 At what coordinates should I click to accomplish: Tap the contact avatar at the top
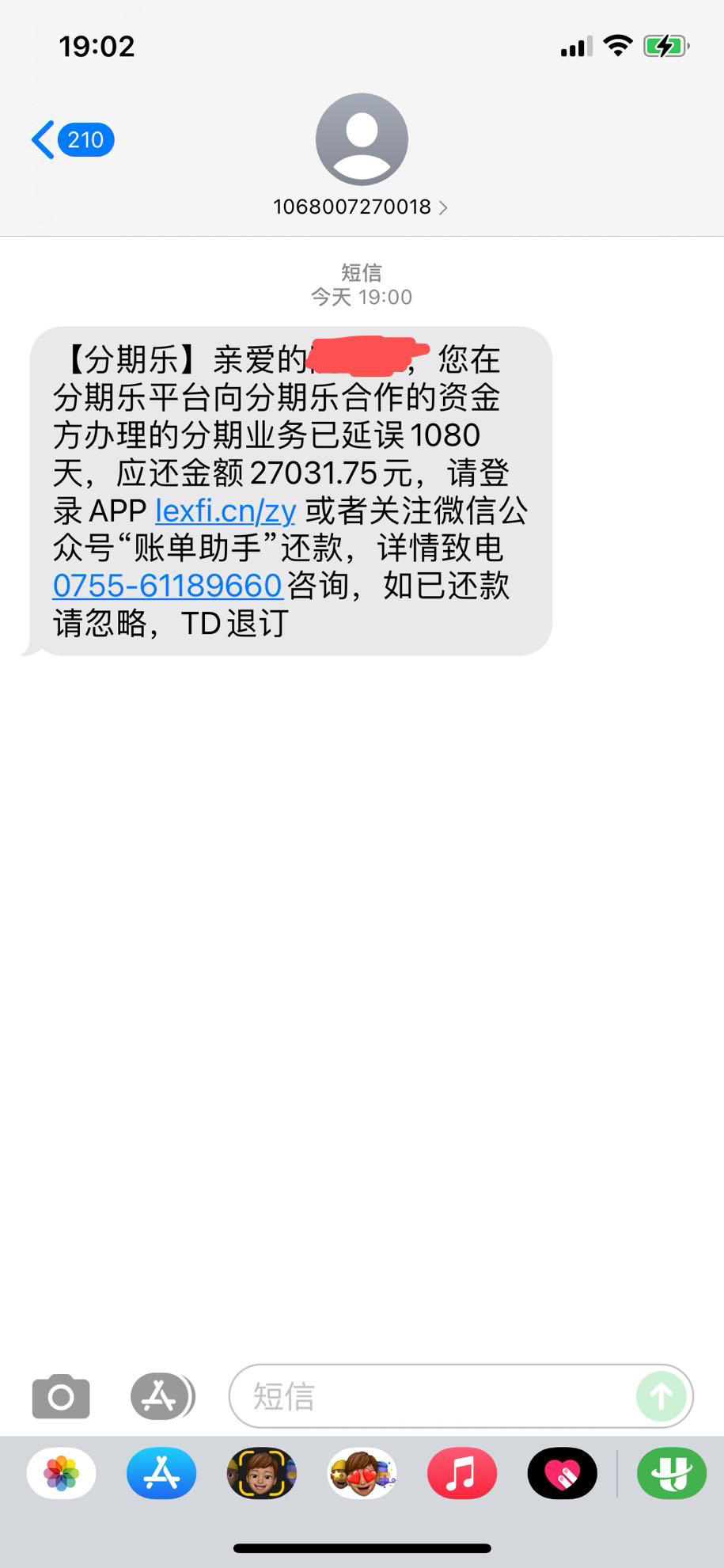click(362, 139)
